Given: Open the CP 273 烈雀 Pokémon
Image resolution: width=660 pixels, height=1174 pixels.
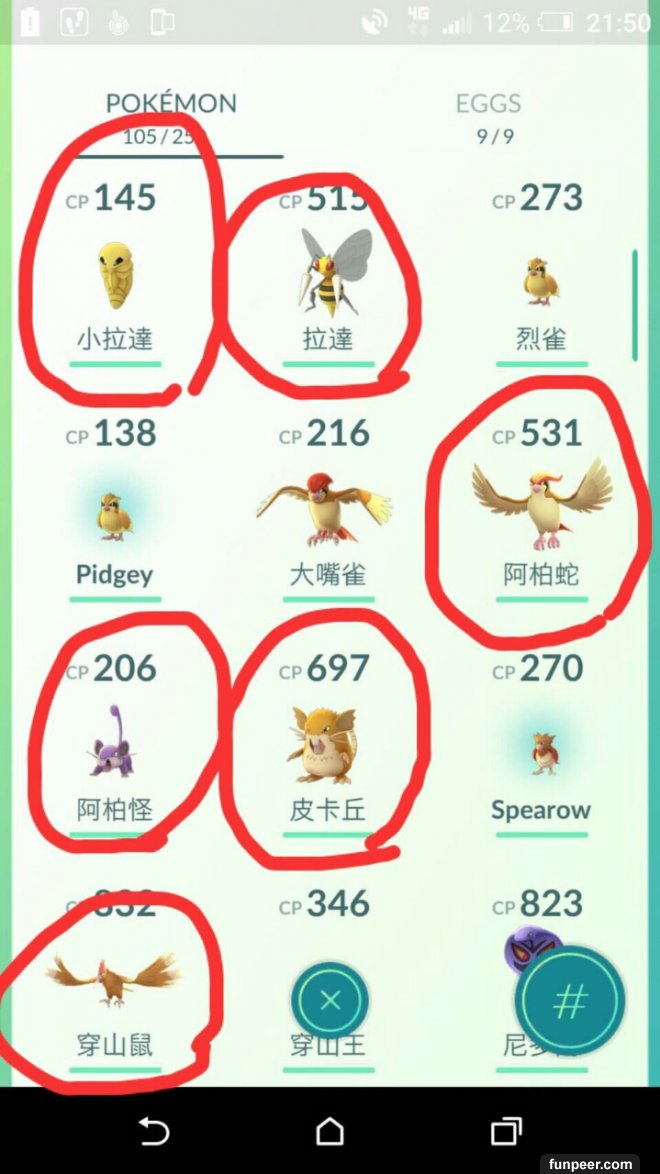Looking at the screenshot, I should point(541,275).
